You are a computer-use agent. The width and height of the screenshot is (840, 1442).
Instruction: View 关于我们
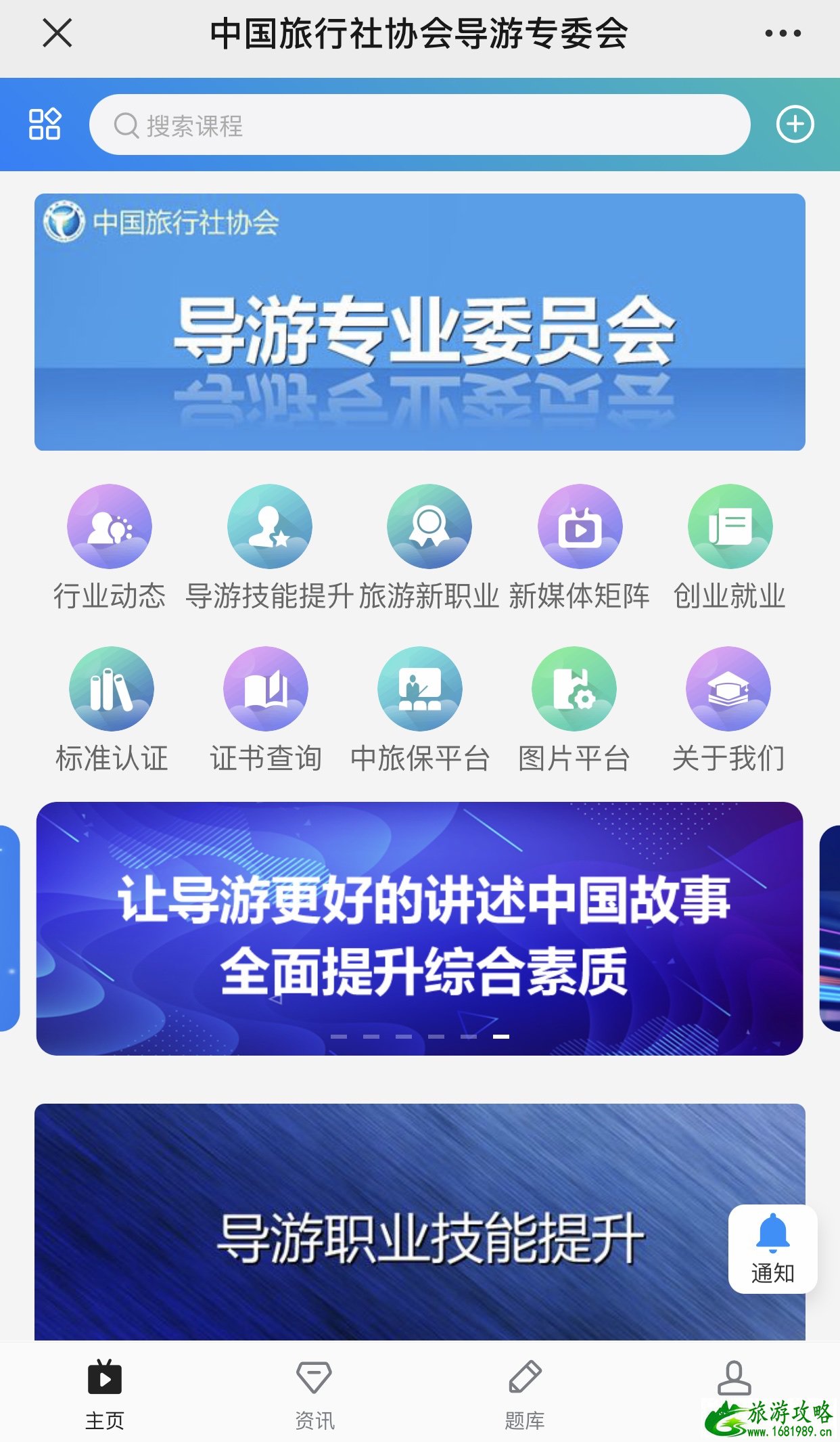click(728, 710)
